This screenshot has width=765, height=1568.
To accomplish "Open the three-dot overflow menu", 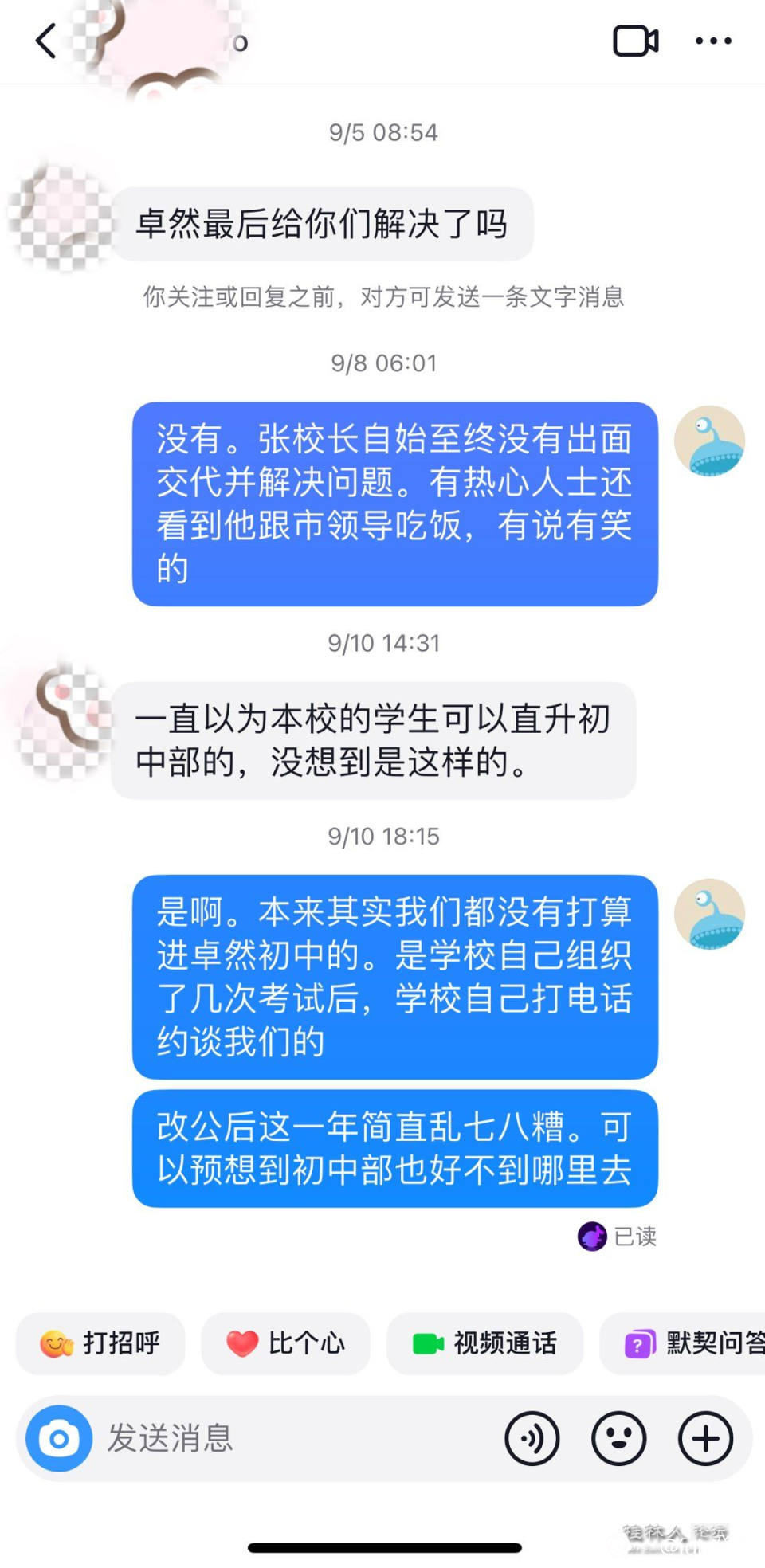I will [713, 41].
